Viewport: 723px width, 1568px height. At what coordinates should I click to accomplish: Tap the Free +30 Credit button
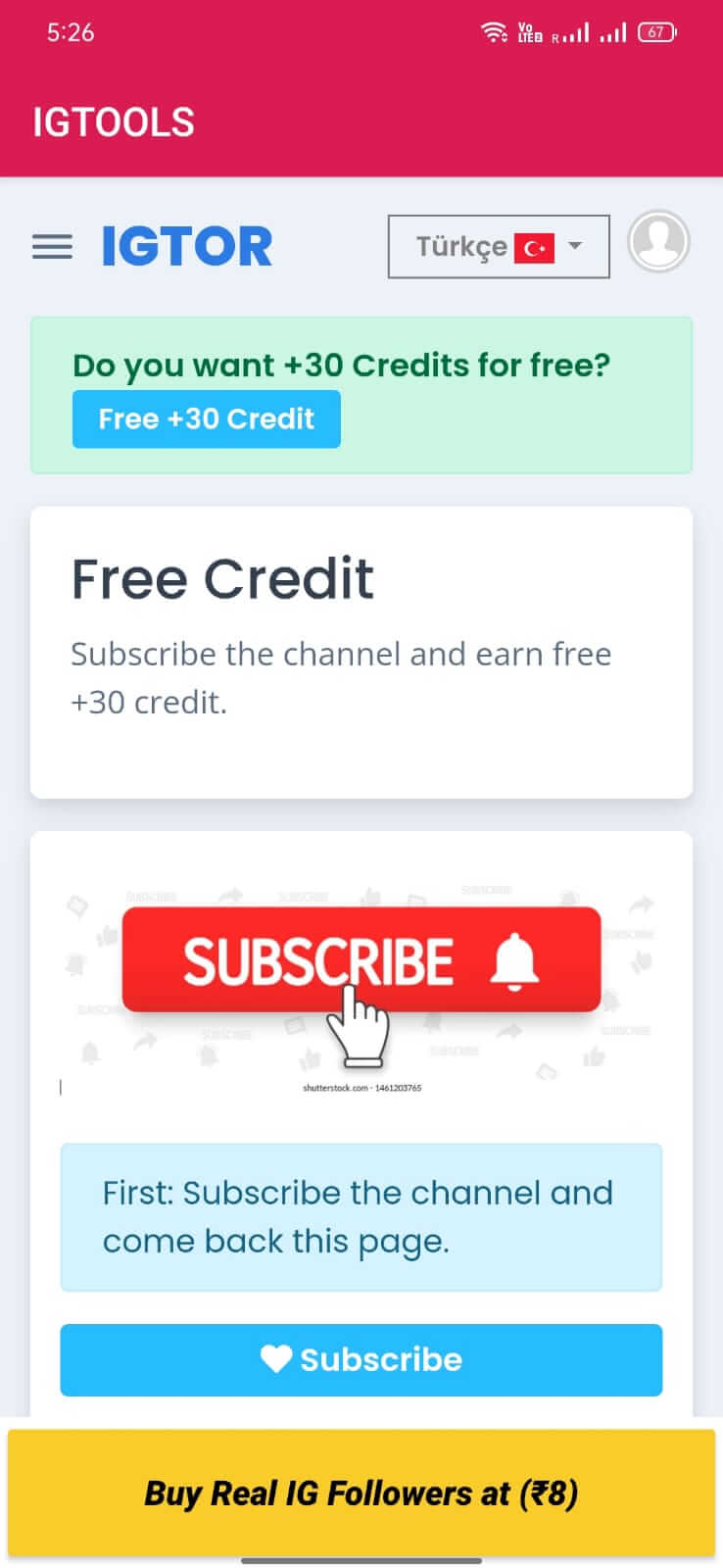tap(207, 419)
